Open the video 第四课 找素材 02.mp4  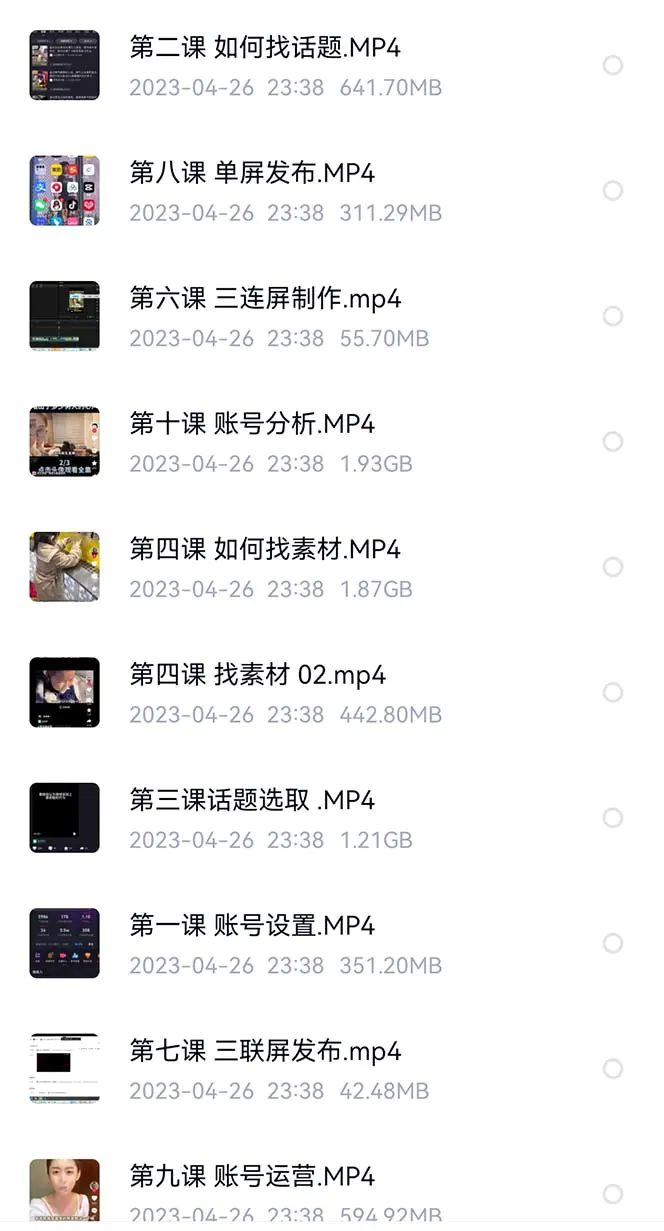pos(258,675)
